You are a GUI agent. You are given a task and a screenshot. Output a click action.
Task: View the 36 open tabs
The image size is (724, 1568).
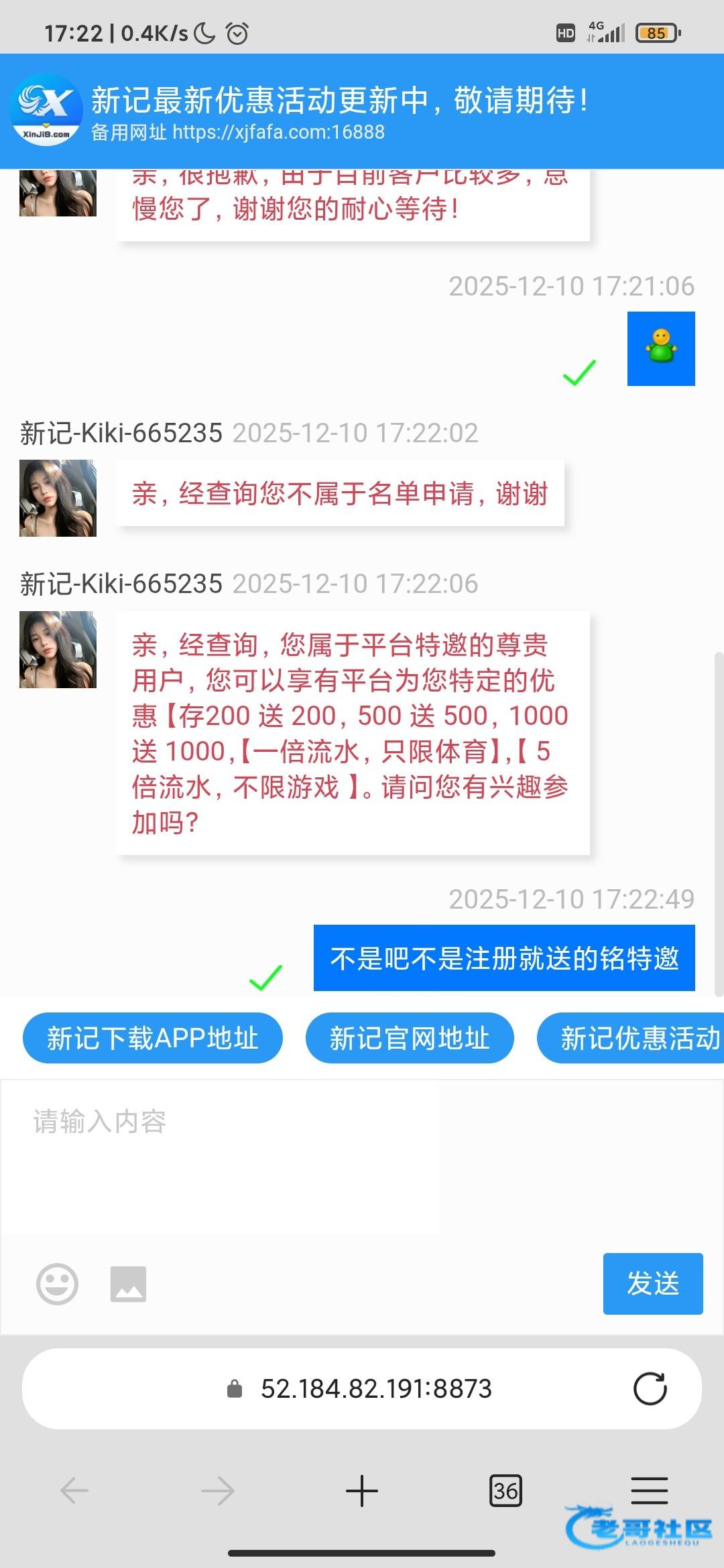click(505, 1491)
